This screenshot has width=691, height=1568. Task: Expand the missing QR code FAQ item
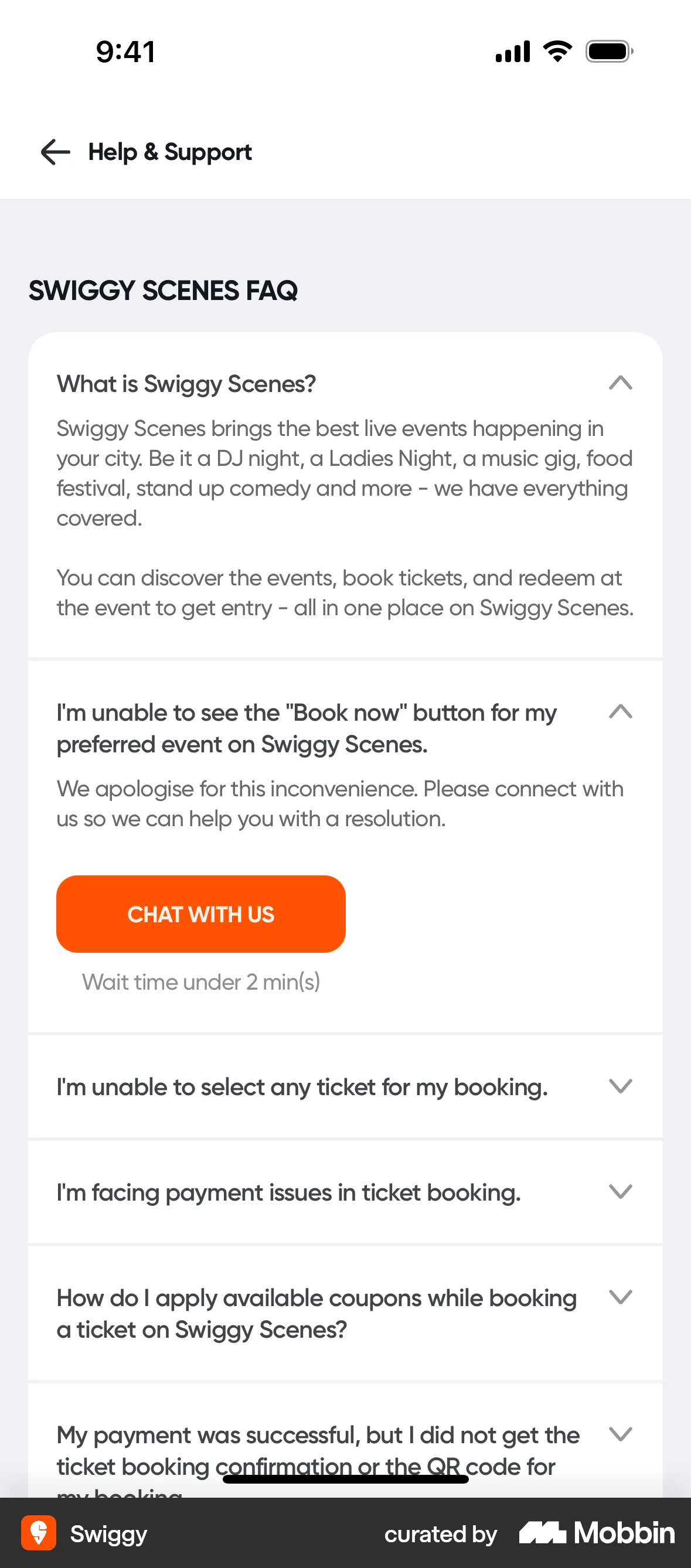click(x=621, y=1434)
